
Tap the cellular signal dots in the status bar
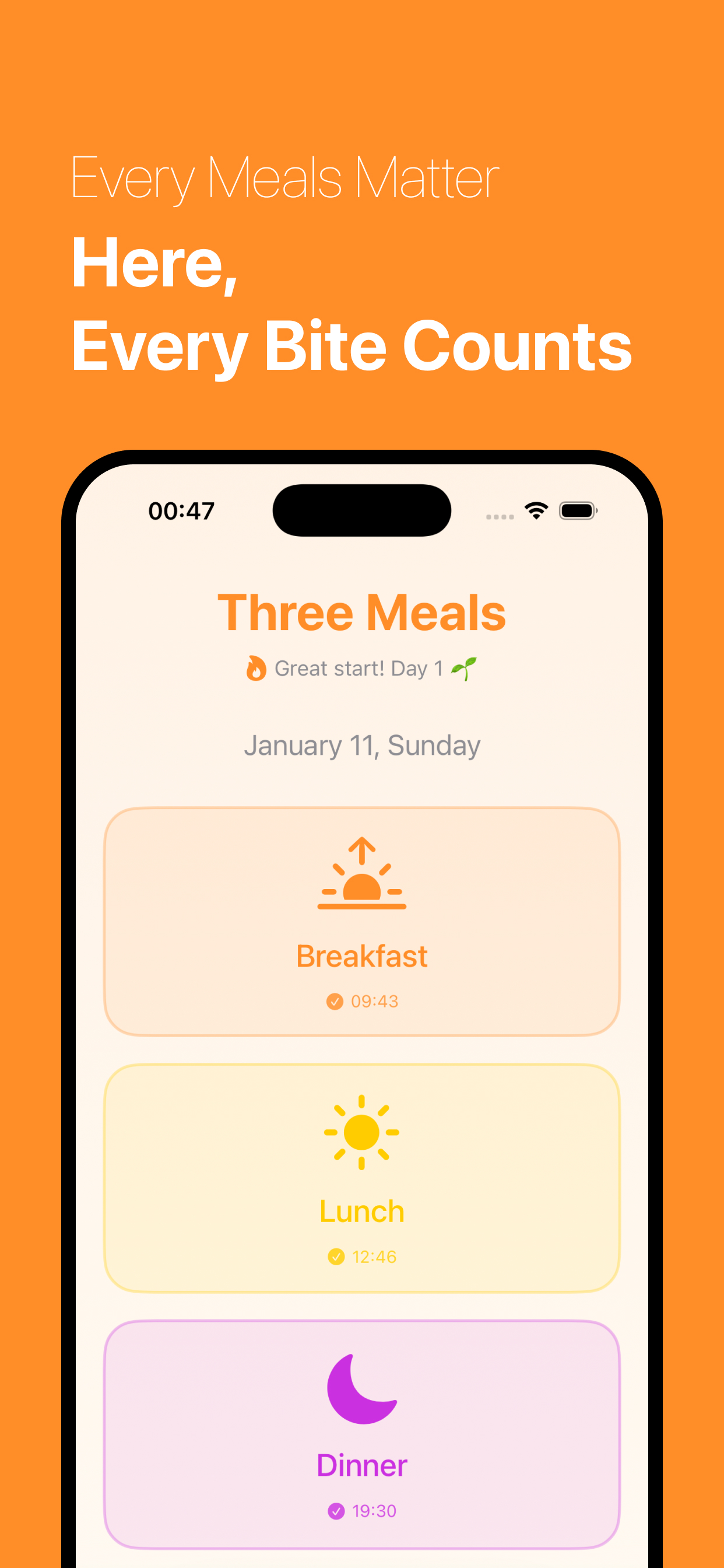(499, 516)
